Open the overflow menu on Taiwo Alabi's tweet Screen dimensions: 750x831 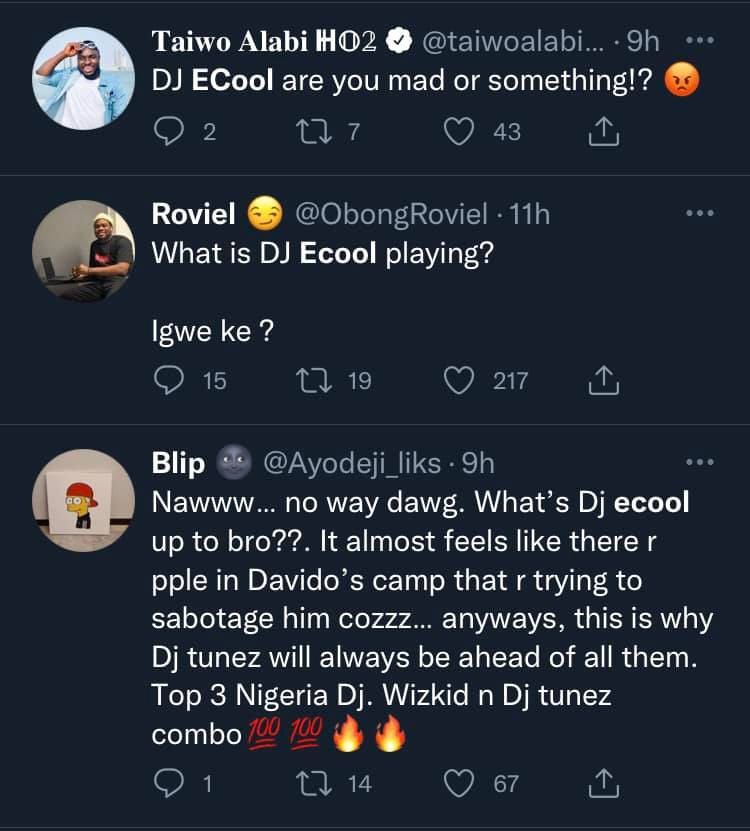tap(699, 42)
